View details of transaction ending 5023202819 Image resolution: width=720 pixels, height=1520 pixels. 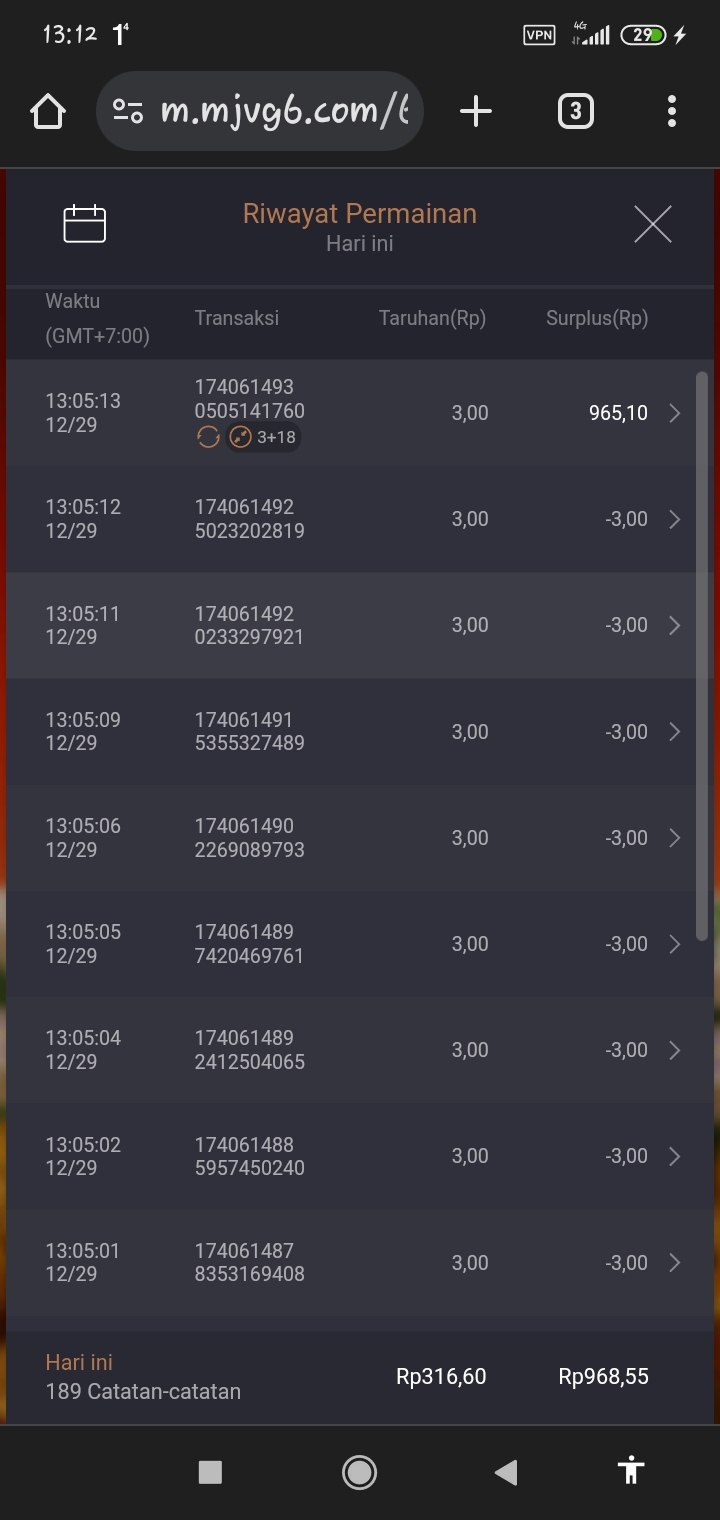coord(360,519)
